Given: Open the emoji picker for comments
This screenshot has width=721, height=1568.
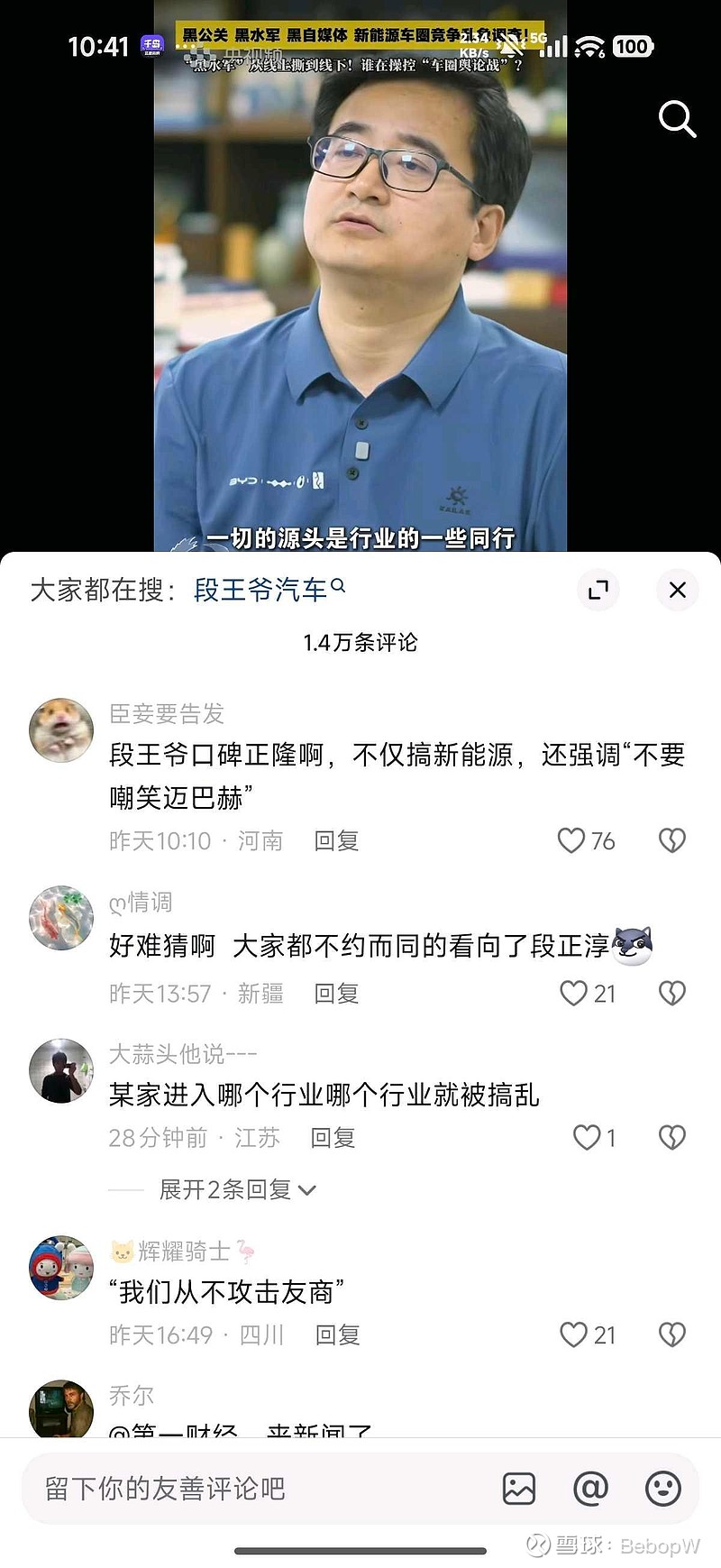Looking at the screenshot, I should pyautogui.click(x=664, y=1488).
